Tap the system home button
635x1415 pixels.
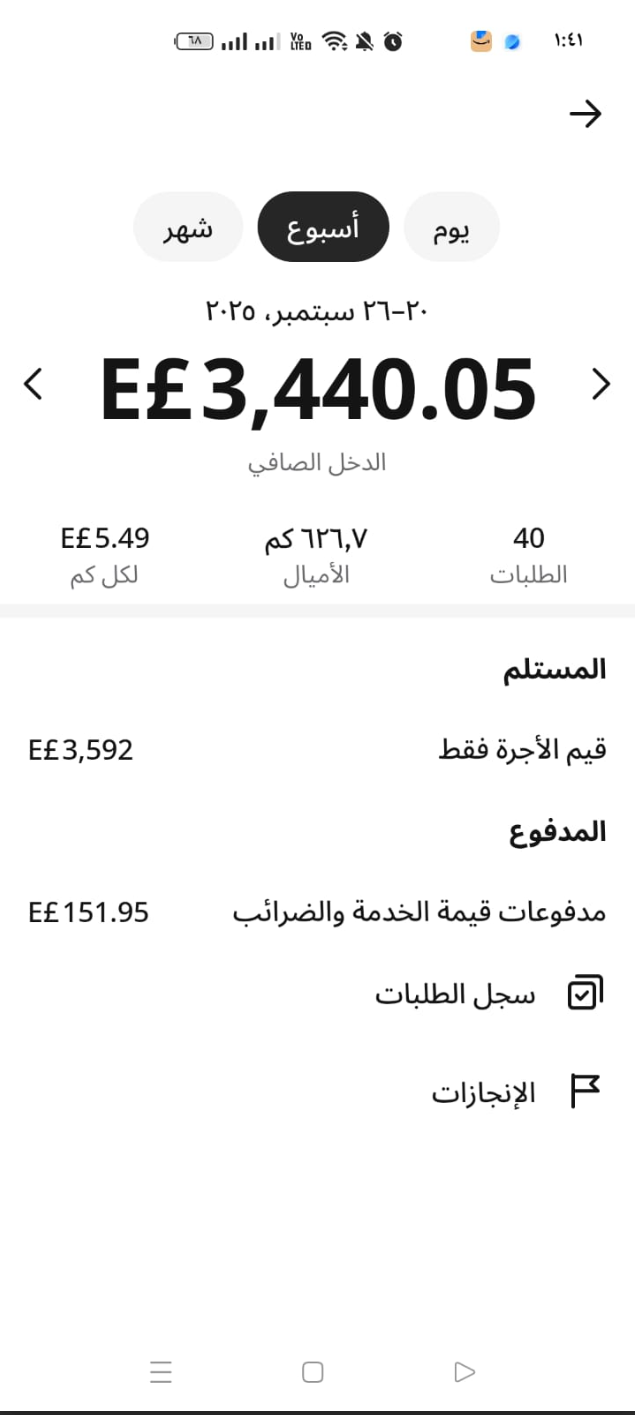click(313, 1372)
